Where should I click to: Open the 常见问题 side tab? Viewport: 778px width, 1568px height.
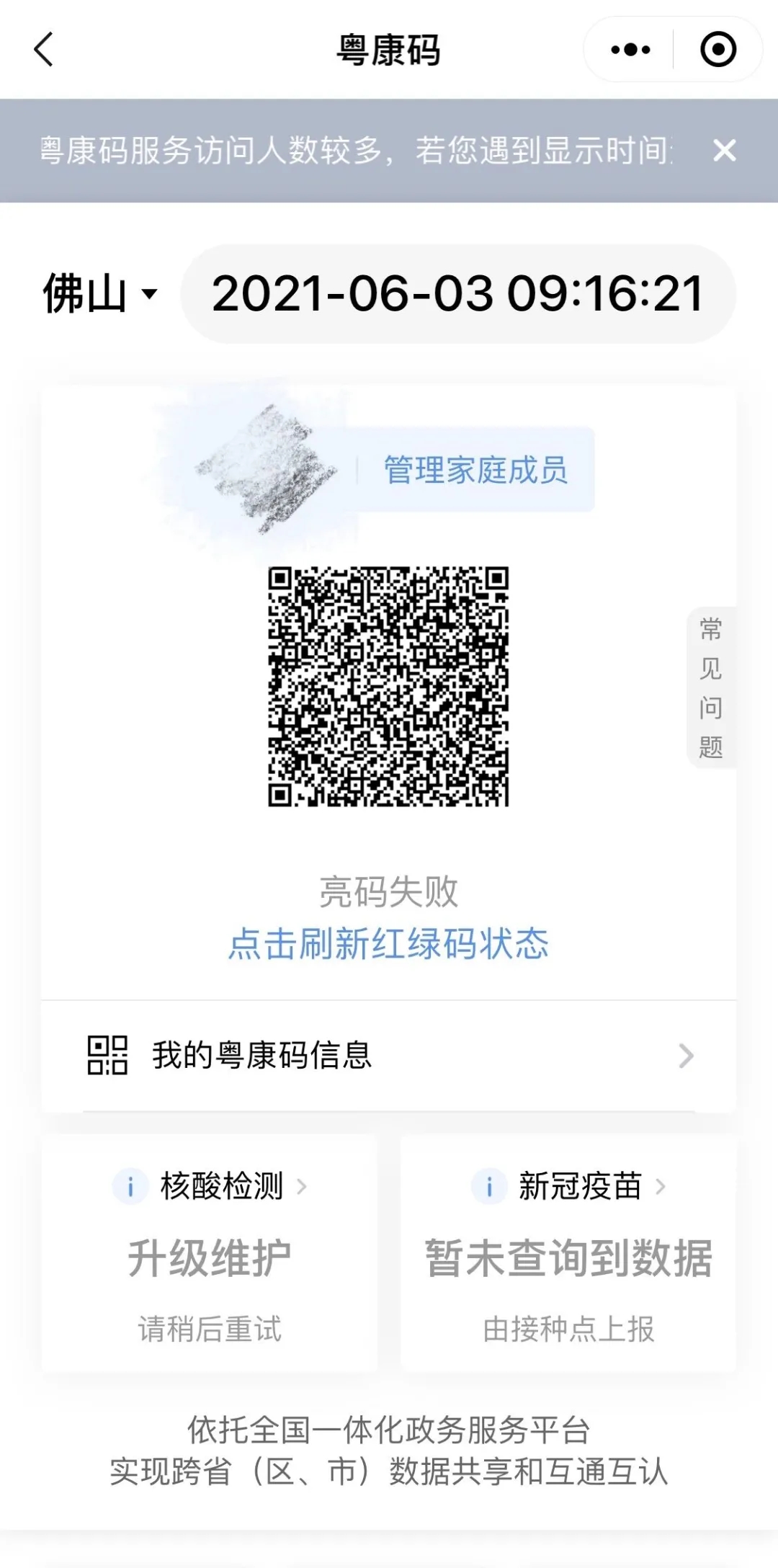pyautogui.click(x=710, y=687)
